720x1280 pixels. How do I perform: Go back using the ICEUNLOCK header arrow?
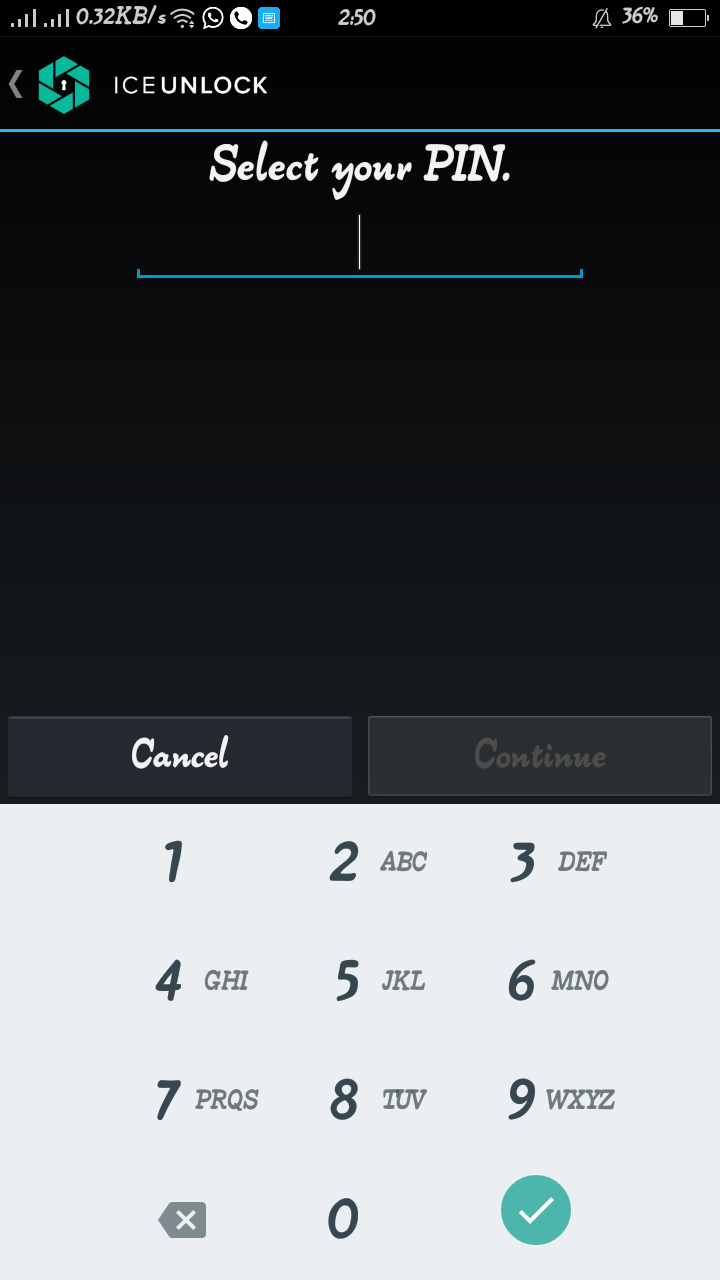click(16, 84)
